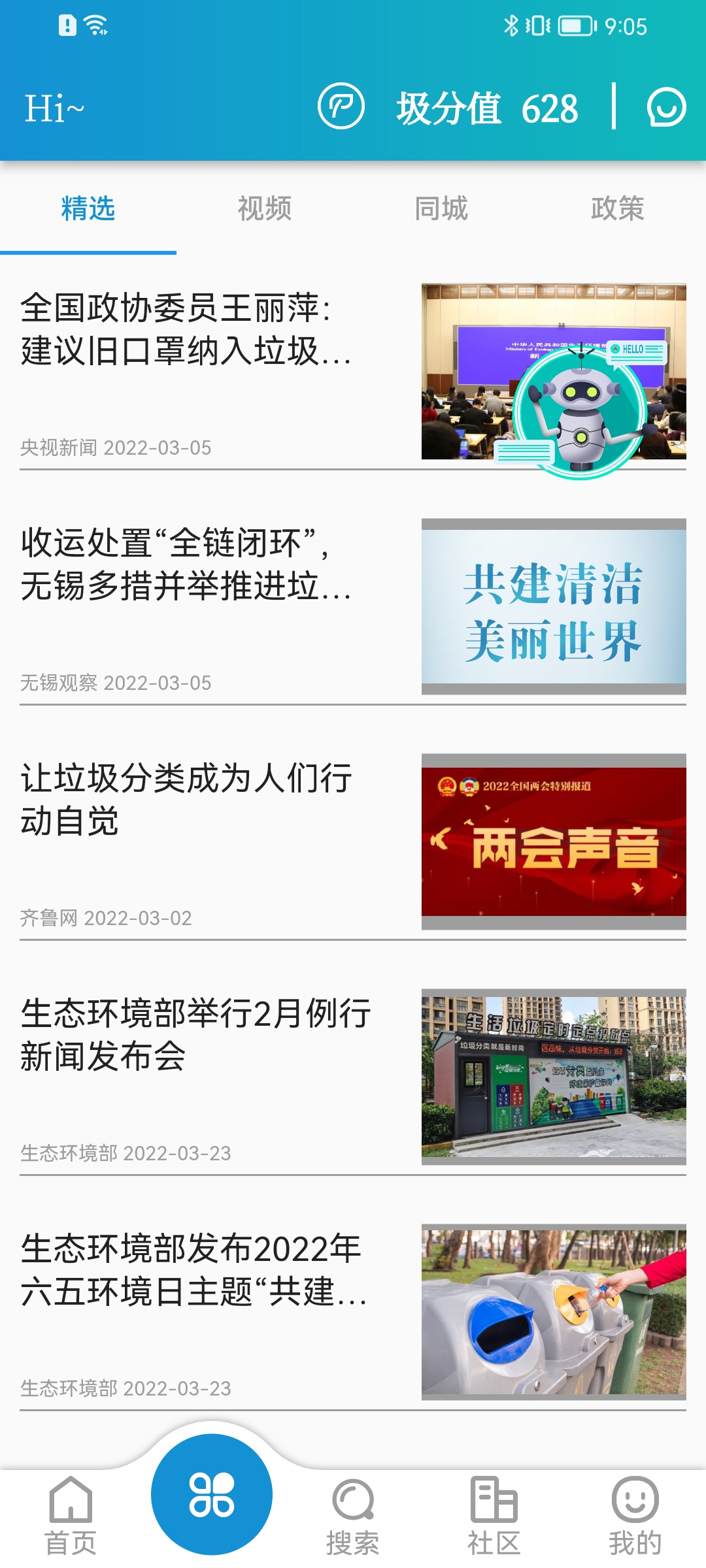The image size is (706, 1568).
Task: Open the 我的 profile tab
Action: [x=635, y=1516]
